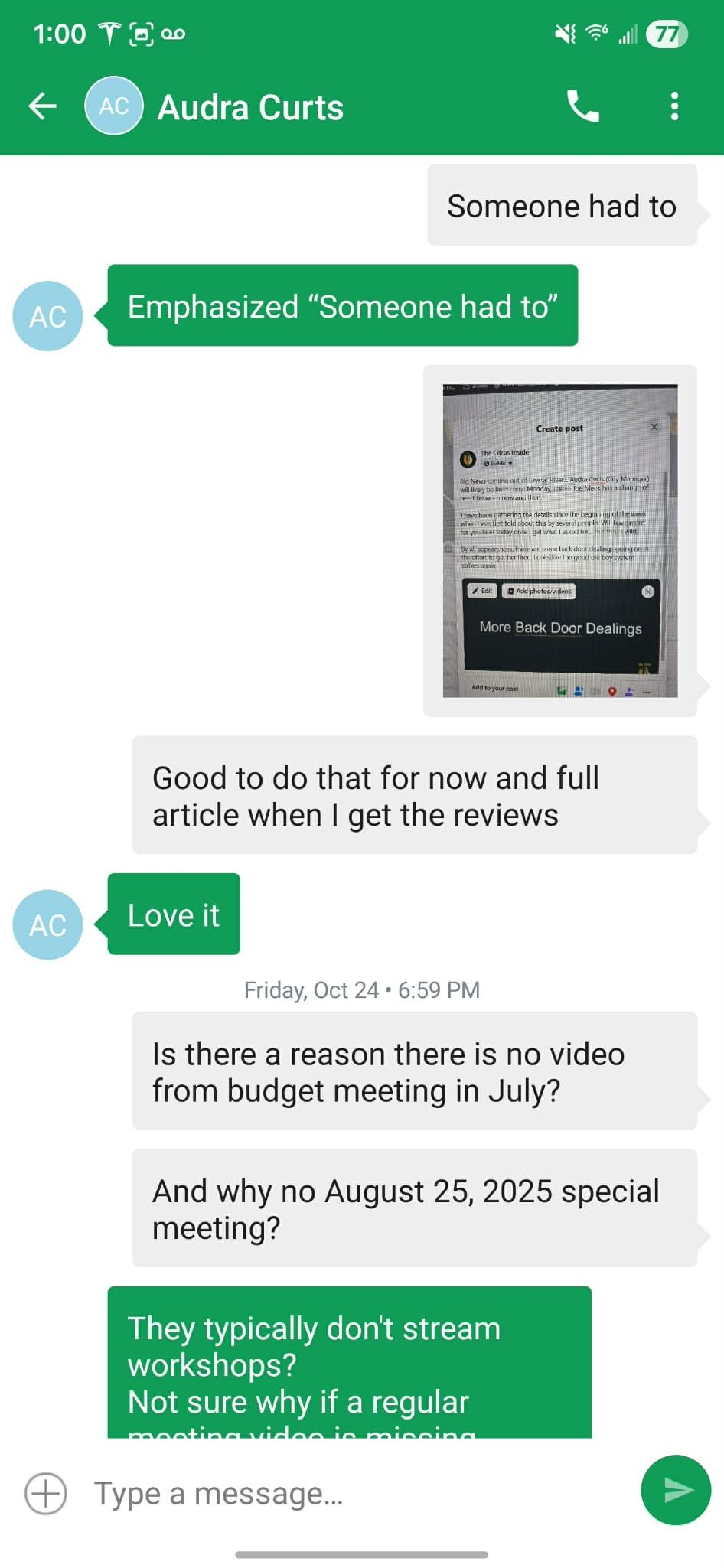Open Audra Curts contact avatar in header
Image resolution: width=724 pixels, height=1568 pixels.
113,106
